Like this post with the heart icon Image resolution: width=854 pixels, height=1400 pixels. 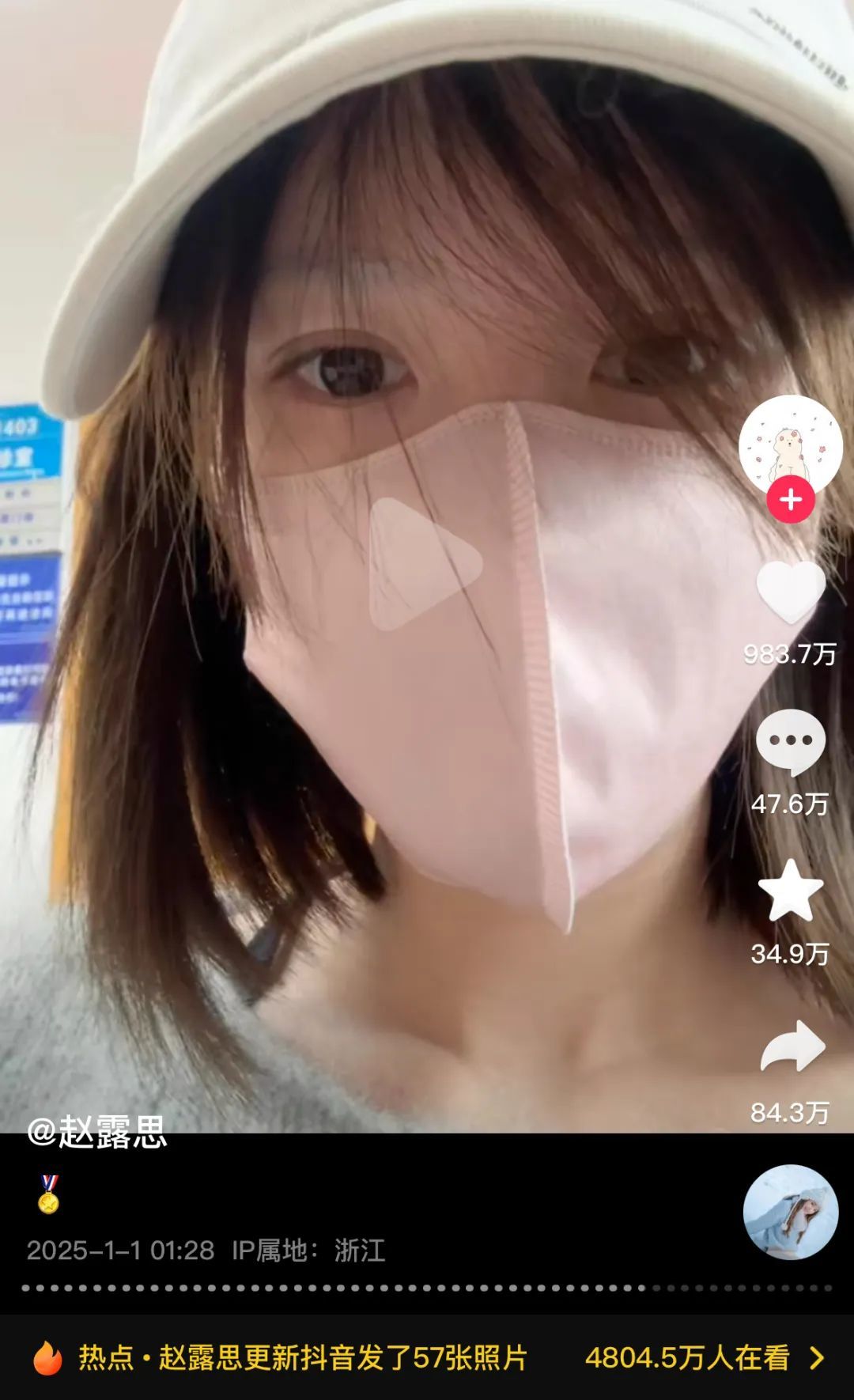(790, 592)
